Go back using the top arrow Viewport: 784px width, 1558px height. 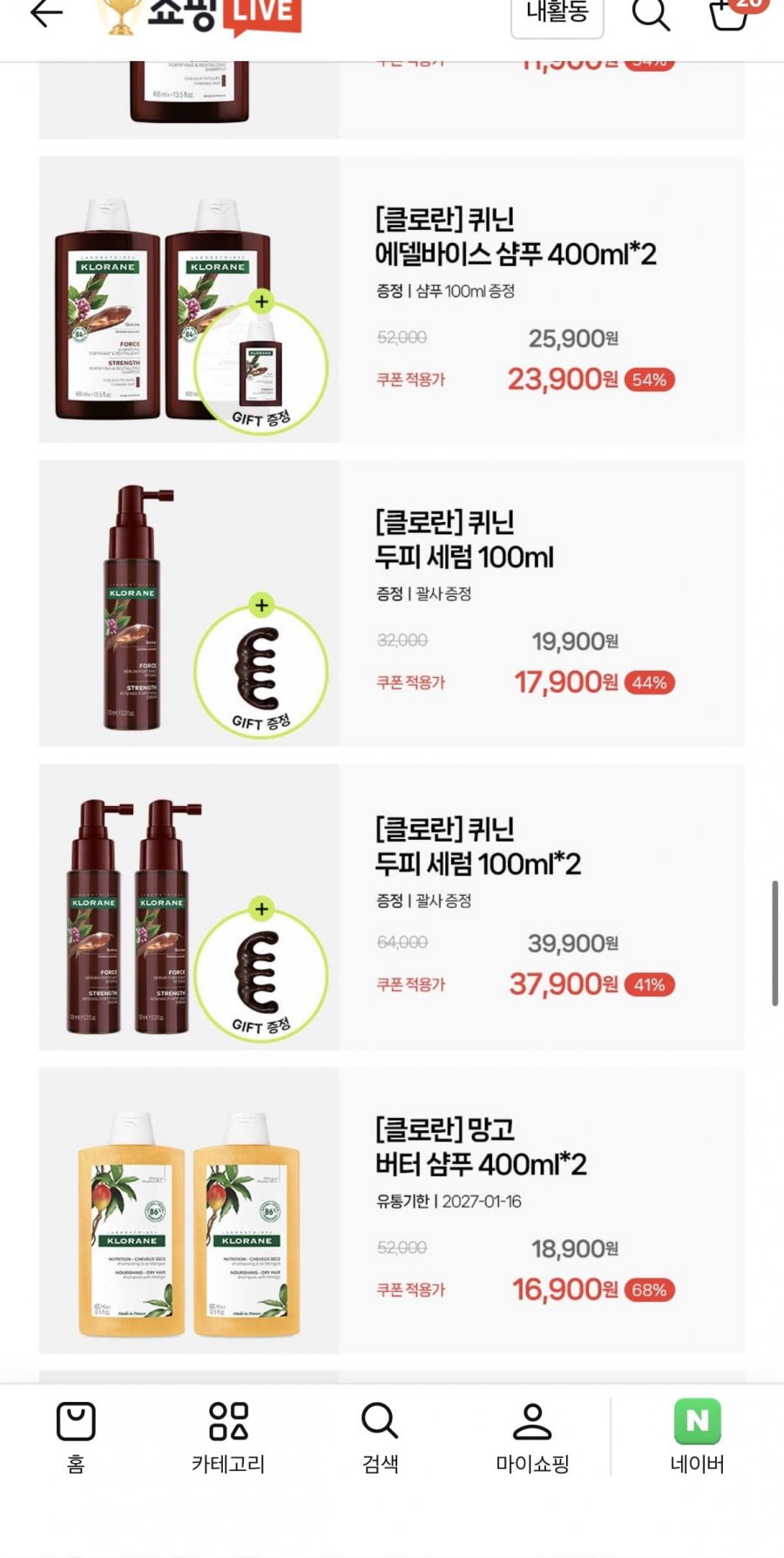point(46,14)
